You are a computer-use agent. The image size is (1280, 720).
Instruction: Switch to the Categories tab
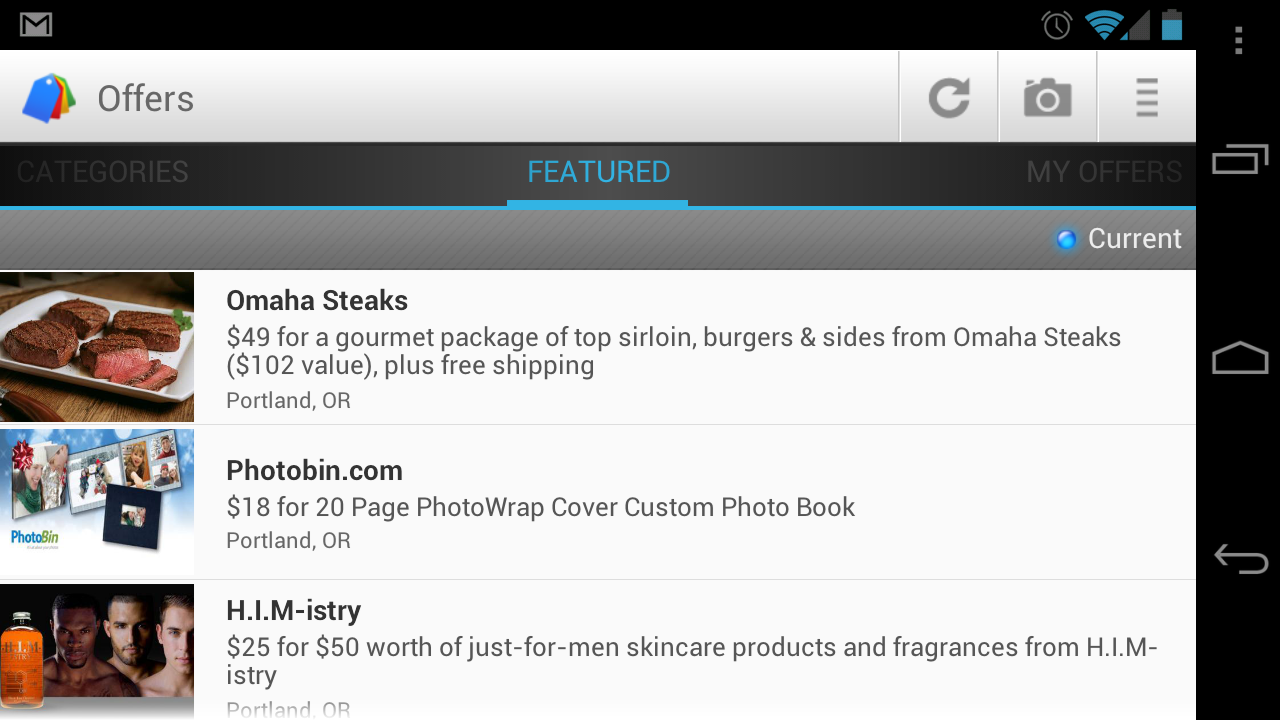(x=103, y=172)
